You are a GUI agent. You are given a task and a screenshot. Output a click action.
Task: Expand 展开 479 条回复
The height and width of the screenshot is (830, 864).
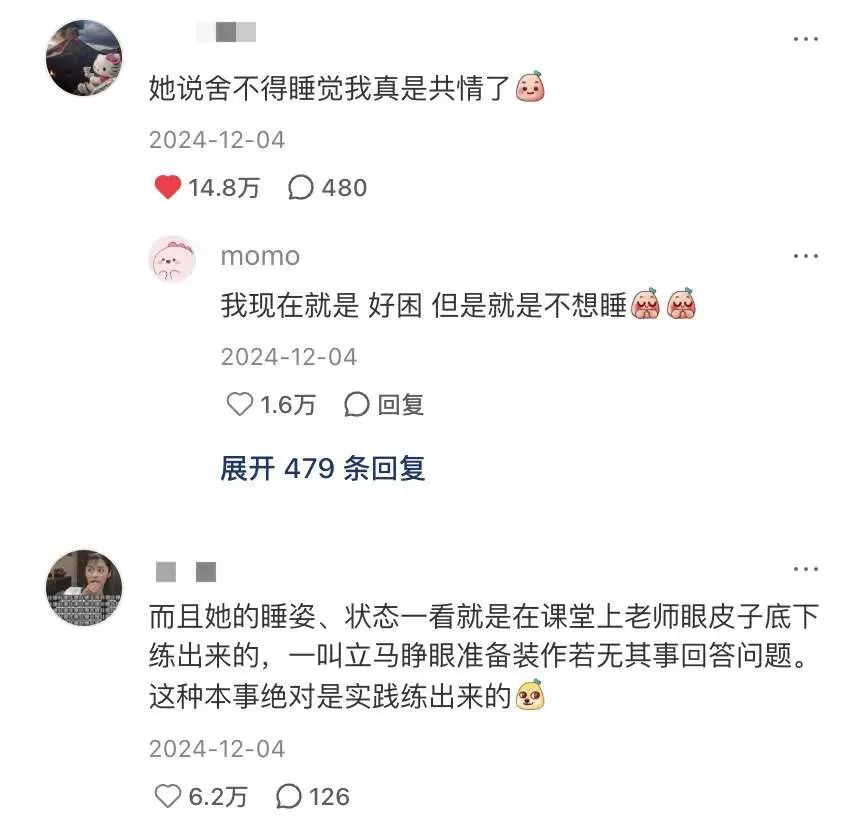coord(322,468)
